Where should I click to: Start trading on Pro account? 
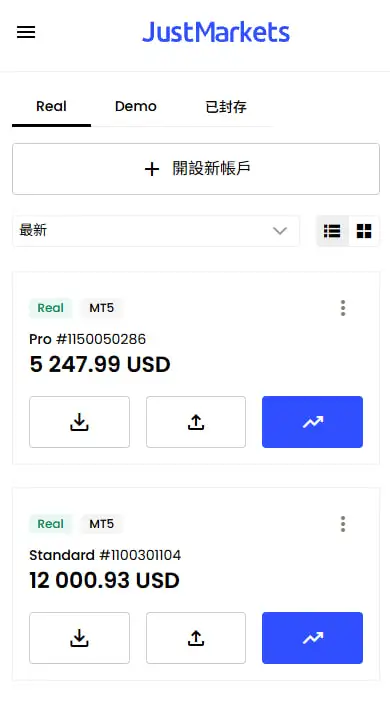(x=313, y=422)
